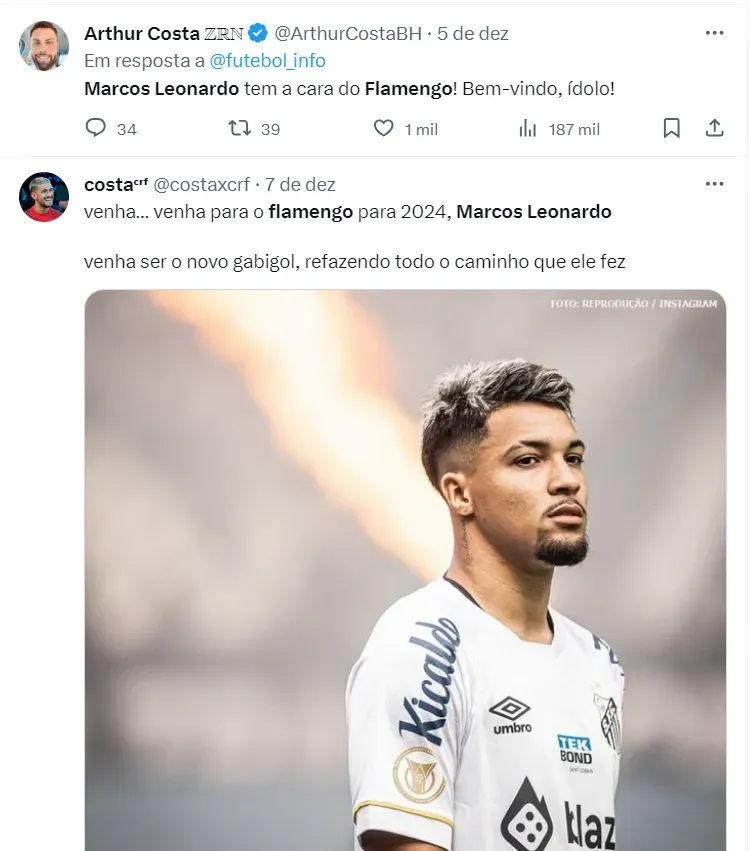Reply to Arthur Costa's tweet
The width and height of the screenshot is (750, 851).
tap(97, 128)
